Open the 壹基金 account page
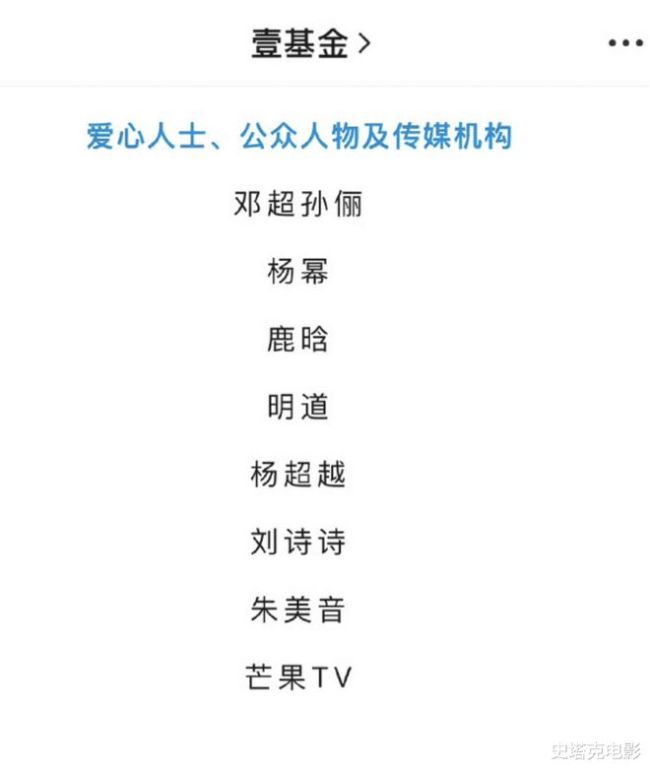 click(310, 44)
